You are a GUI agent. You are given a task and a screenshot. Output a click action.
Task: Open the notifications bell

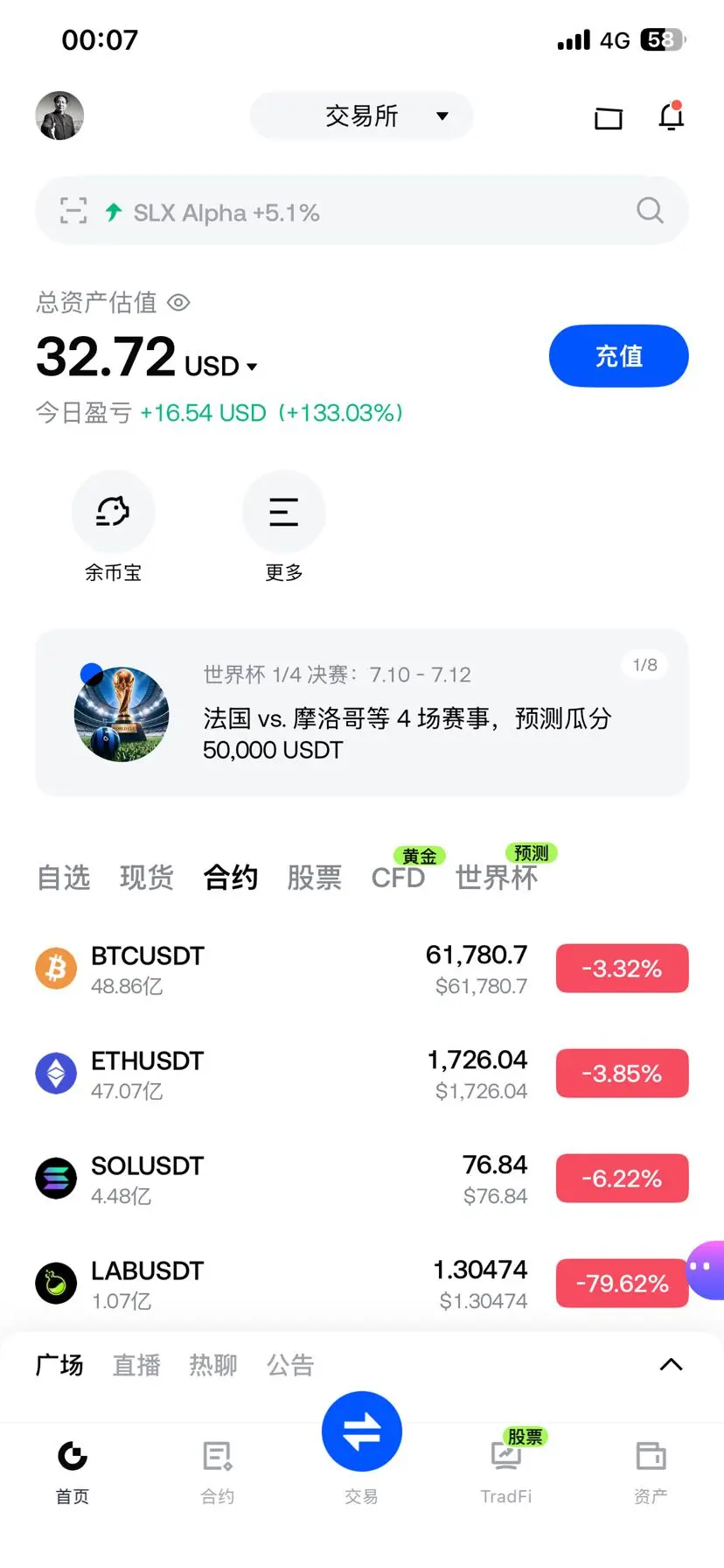(672, 115)
